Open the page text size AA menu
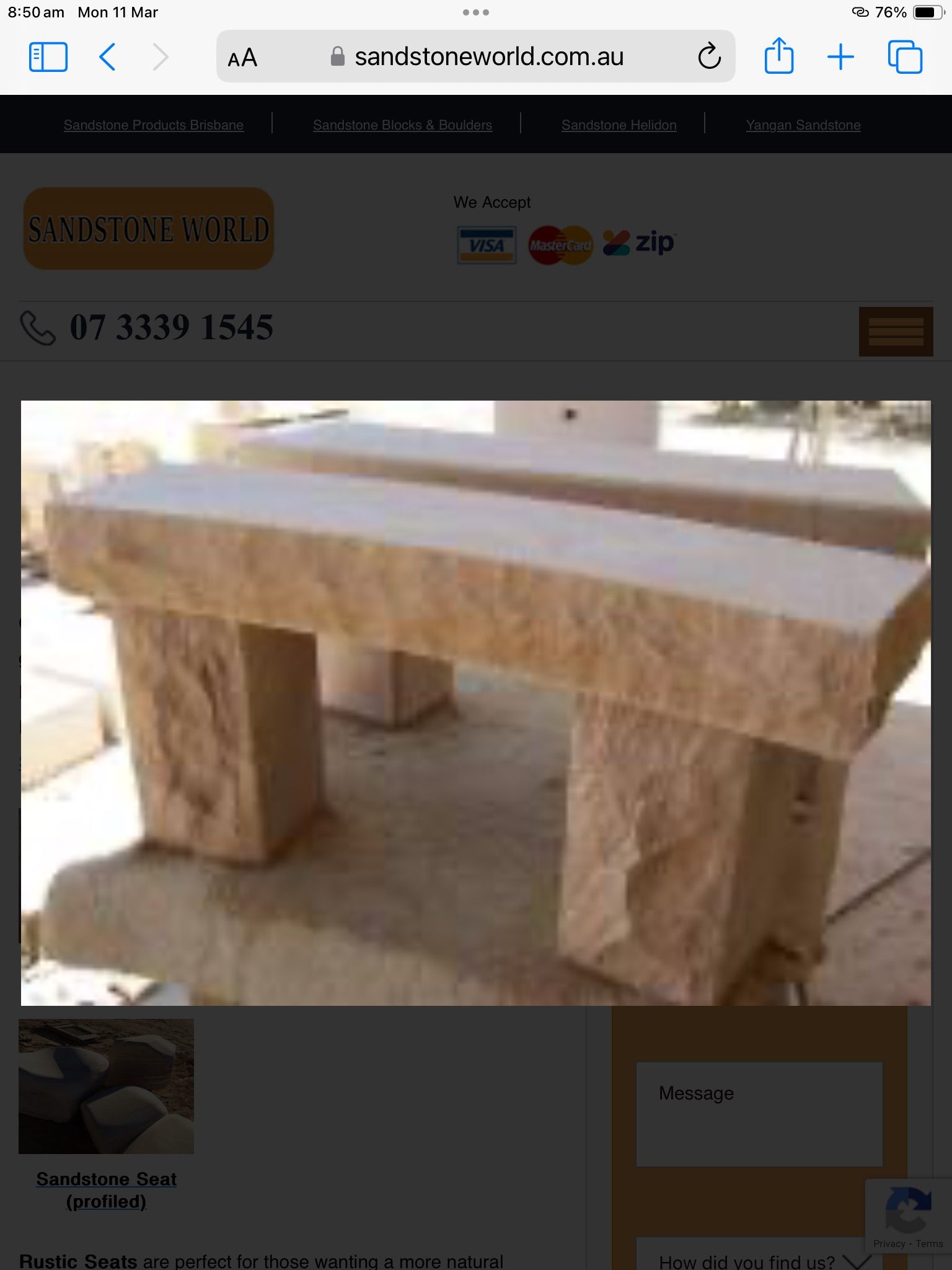Image resolution: width=952 pixels, height=1270 pixels. [x=242, y=56]
